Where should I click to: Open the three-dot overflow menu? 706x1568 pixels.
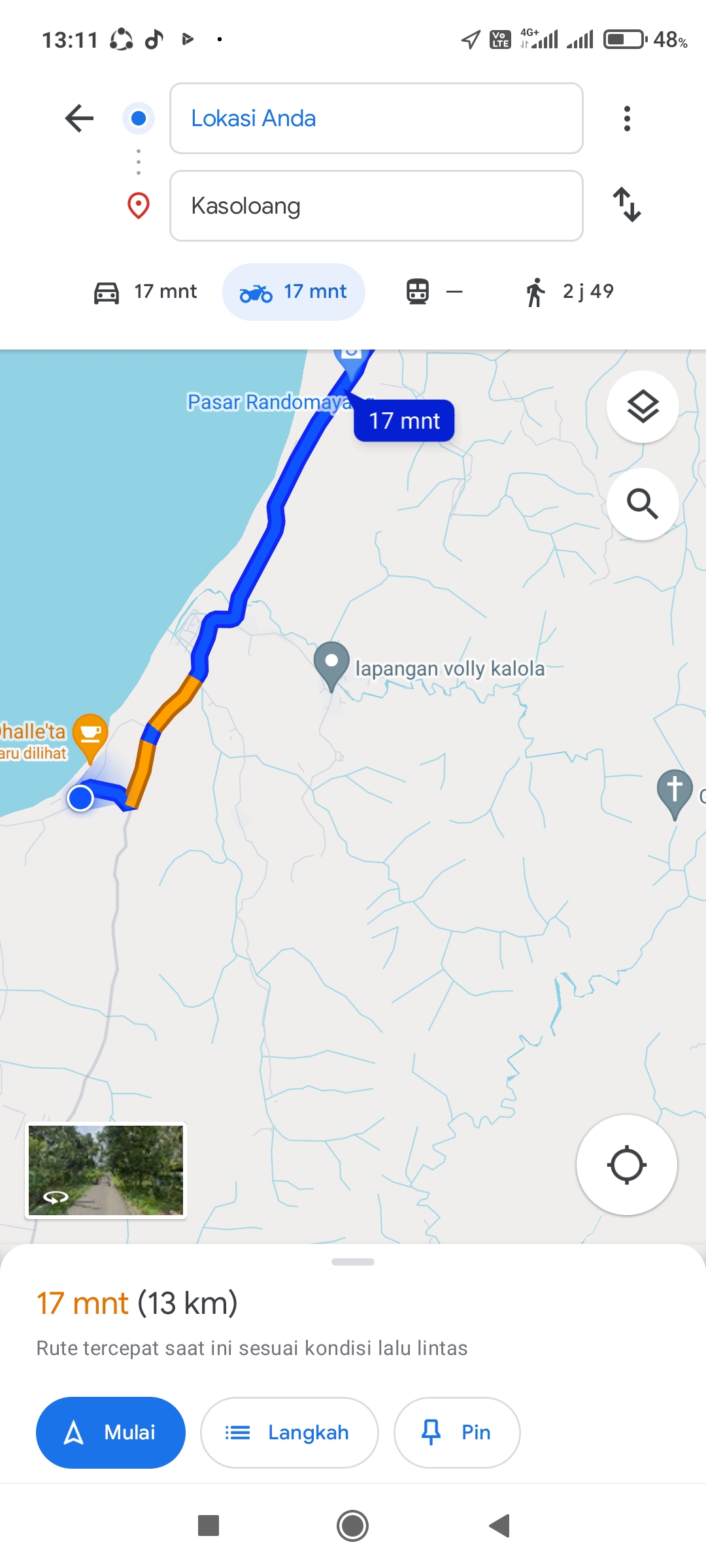[627, 118]
